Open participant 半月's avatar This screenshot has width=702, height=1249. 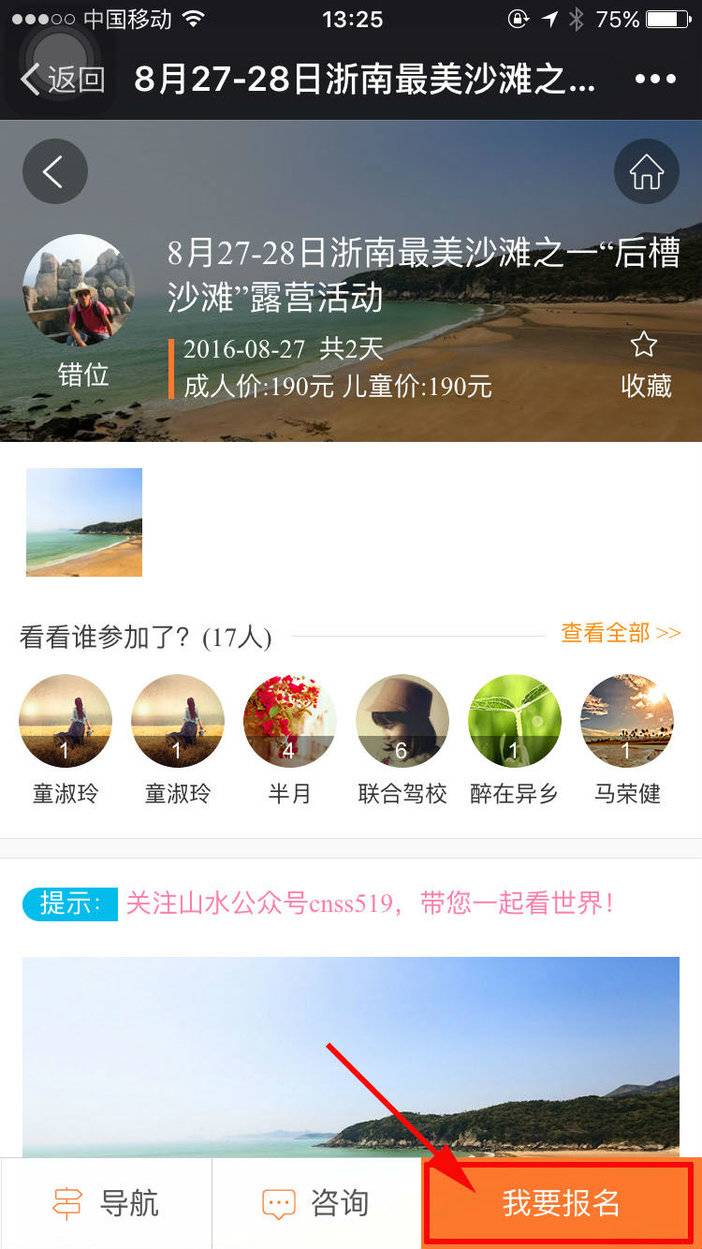pyautogui.click(x=290, y=721)
